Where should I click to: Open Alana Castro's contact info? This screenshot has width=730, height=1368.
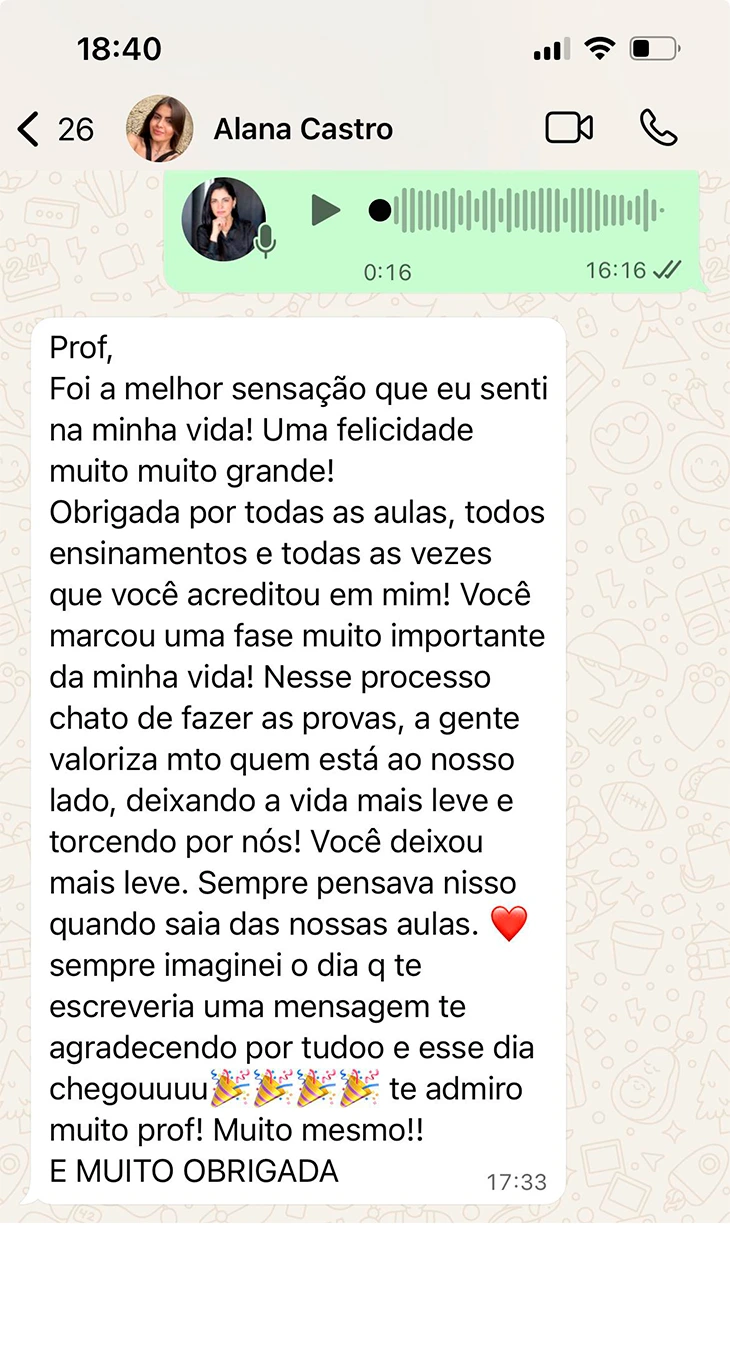(302, 129)
